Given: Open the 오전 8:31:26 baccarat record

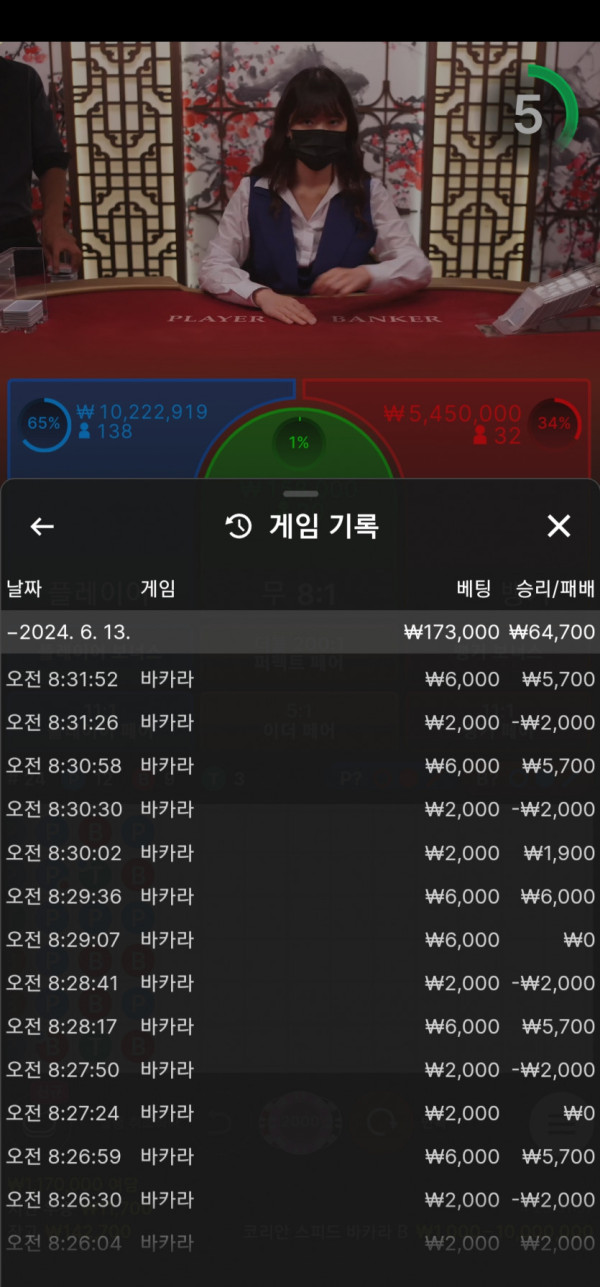Looking at the screenshot, I should 300,722.
